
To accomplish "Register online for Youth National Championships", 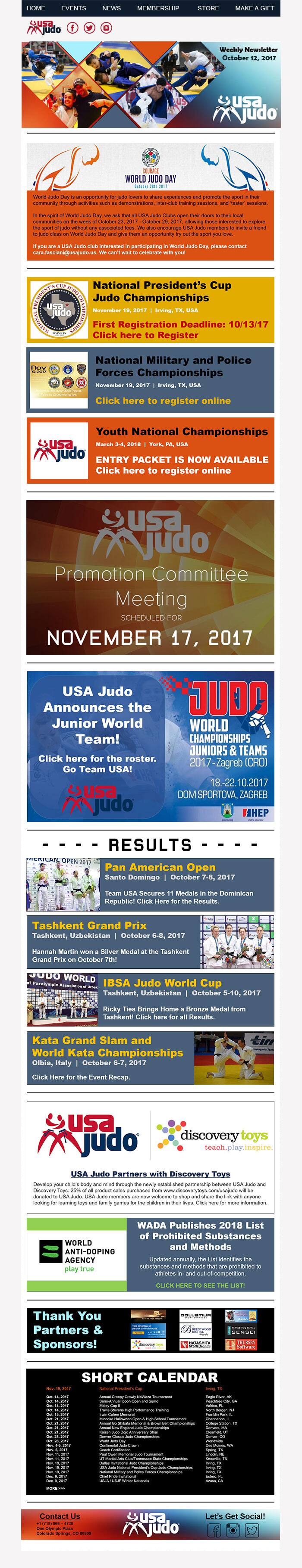I will tap(163, 470).
